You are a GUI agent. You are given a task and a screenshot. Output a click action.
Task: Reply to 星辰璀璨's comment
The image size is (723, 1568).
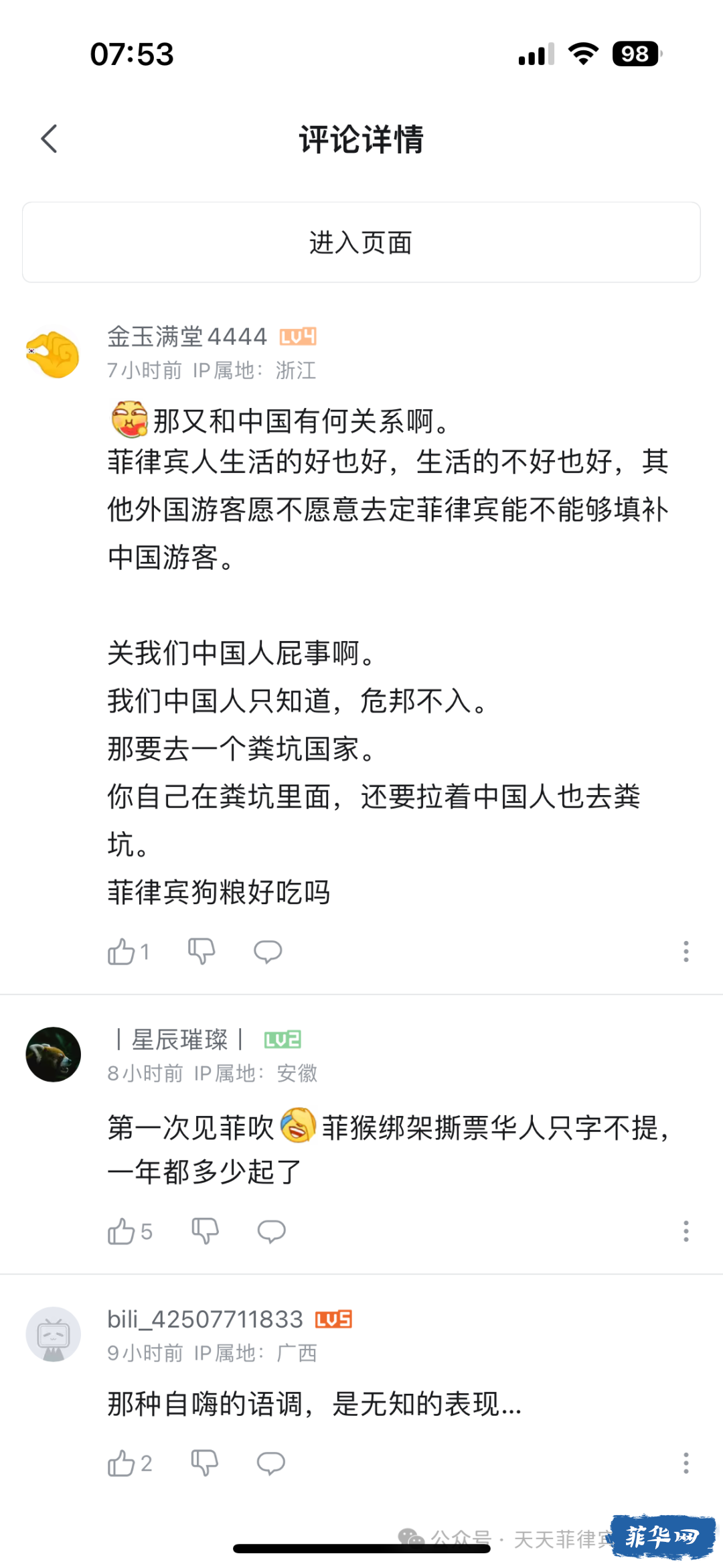click(271, 1231)
